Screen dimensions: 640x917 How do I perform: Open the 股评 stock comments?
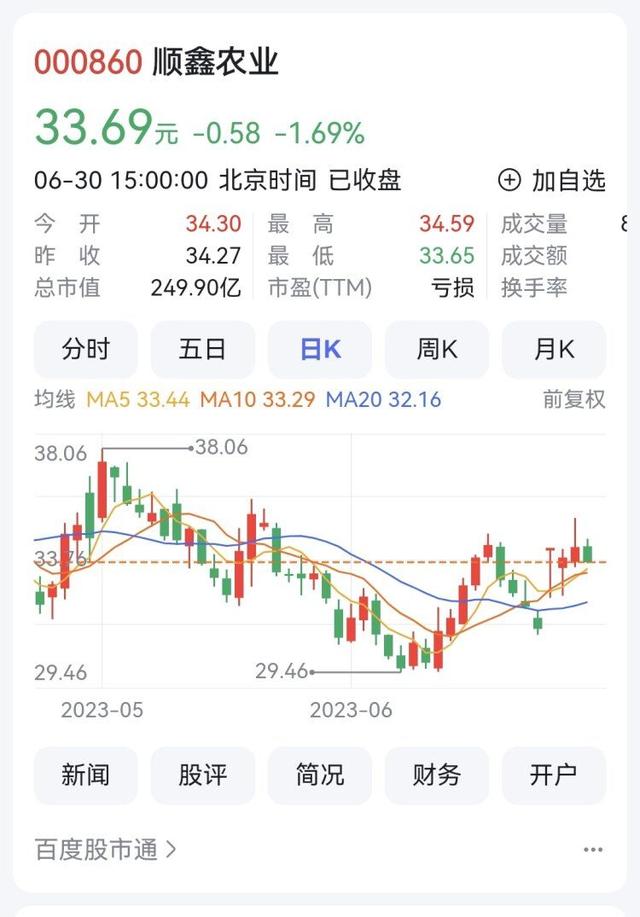point(203,775)
